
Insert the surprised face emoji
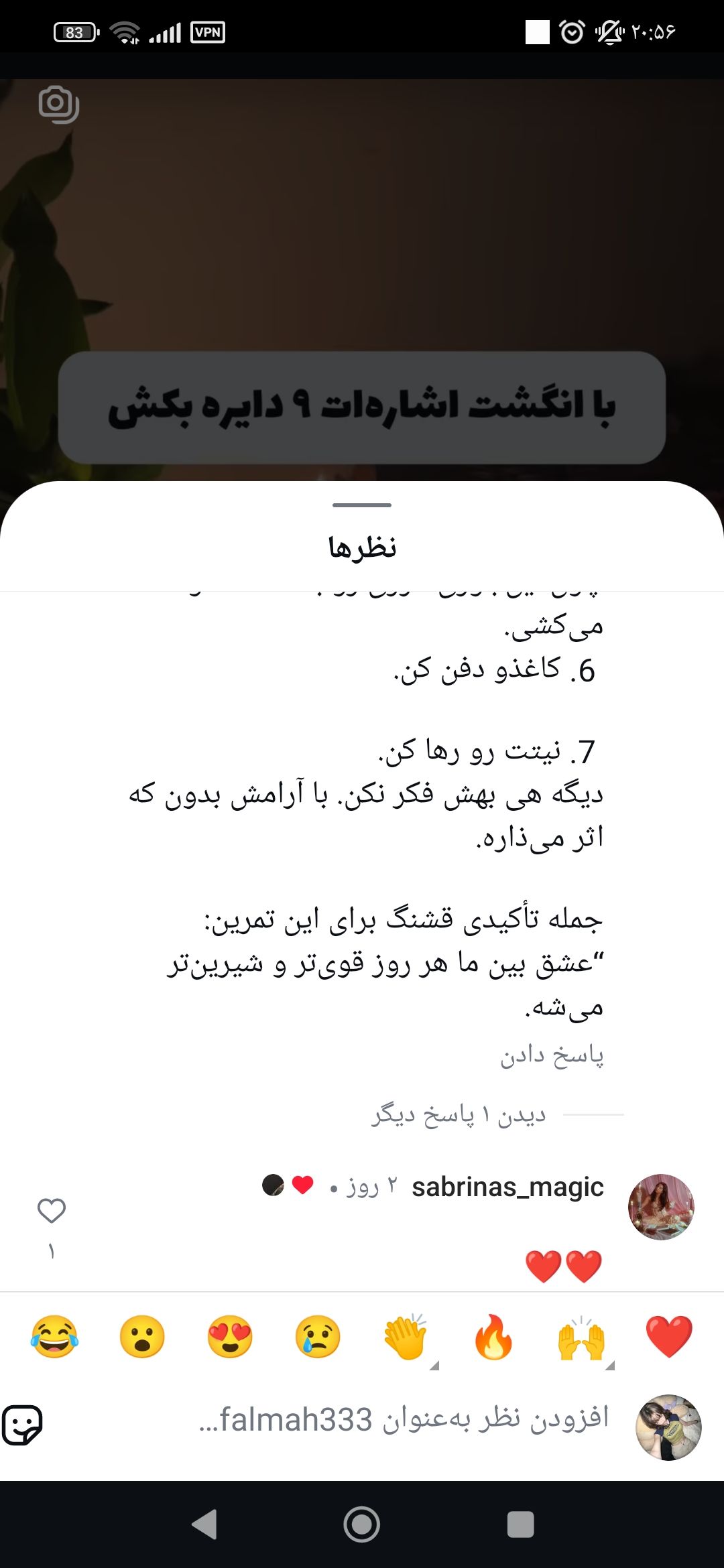tap(142, 1337)
